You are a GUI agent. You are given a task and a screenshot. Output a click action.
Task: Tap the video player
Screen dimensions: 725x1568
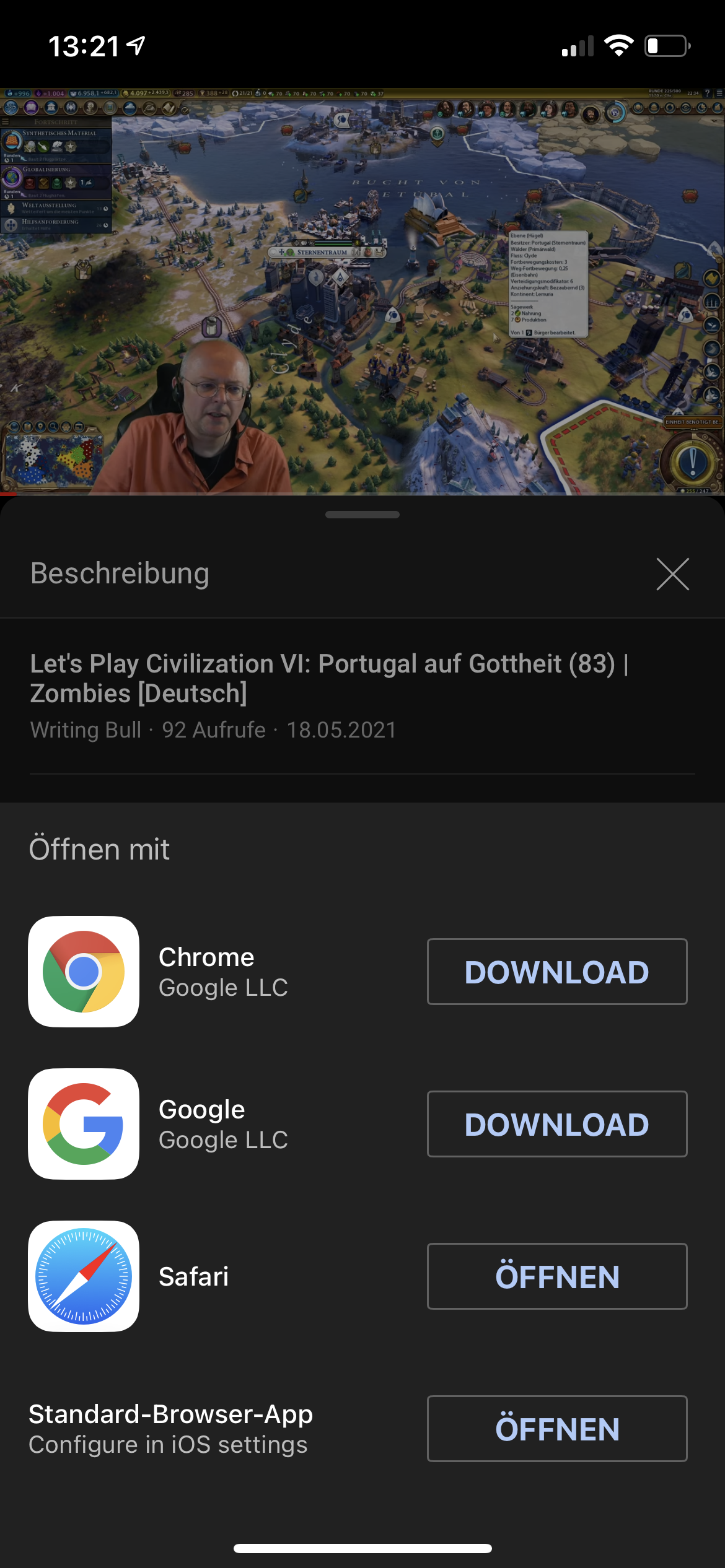(362, 291)
